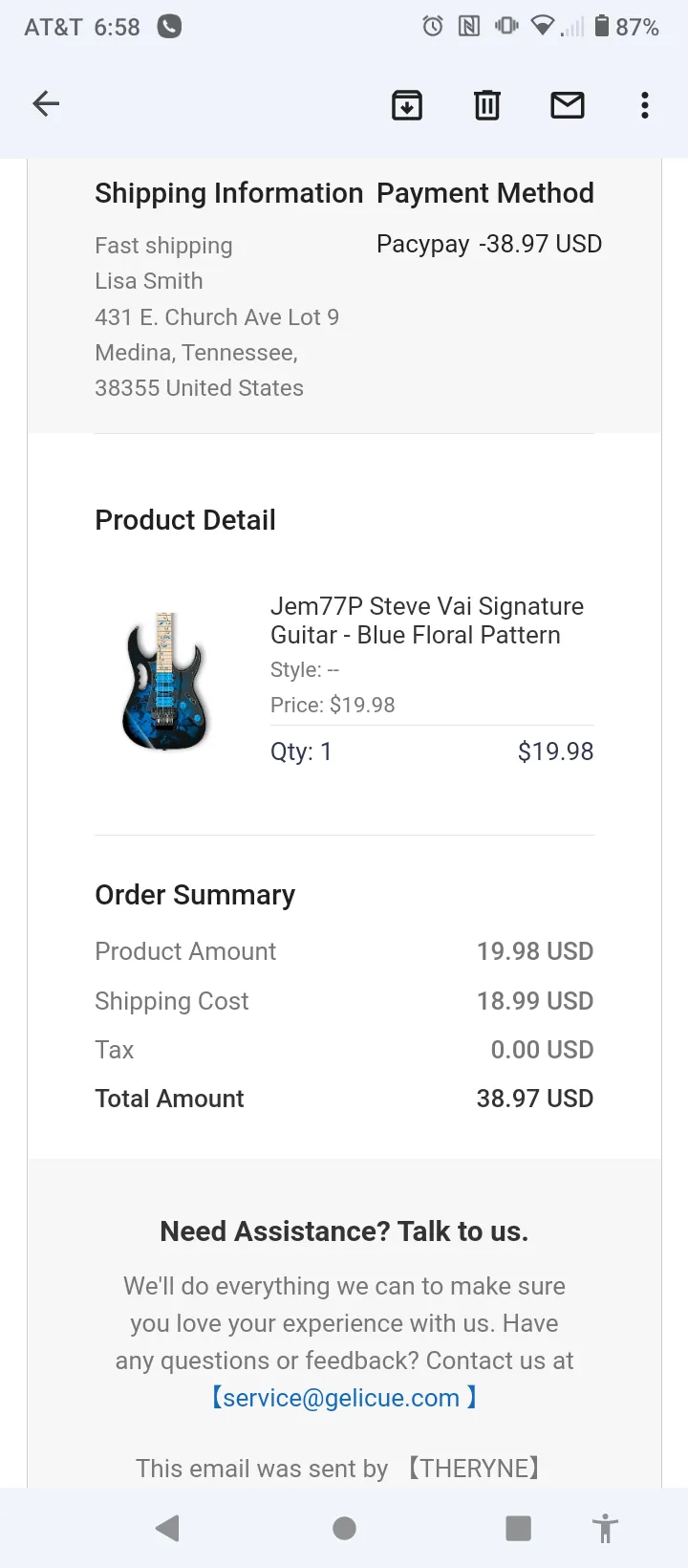
Task: Open recent apps with the square button
Action: [518, 1529]
